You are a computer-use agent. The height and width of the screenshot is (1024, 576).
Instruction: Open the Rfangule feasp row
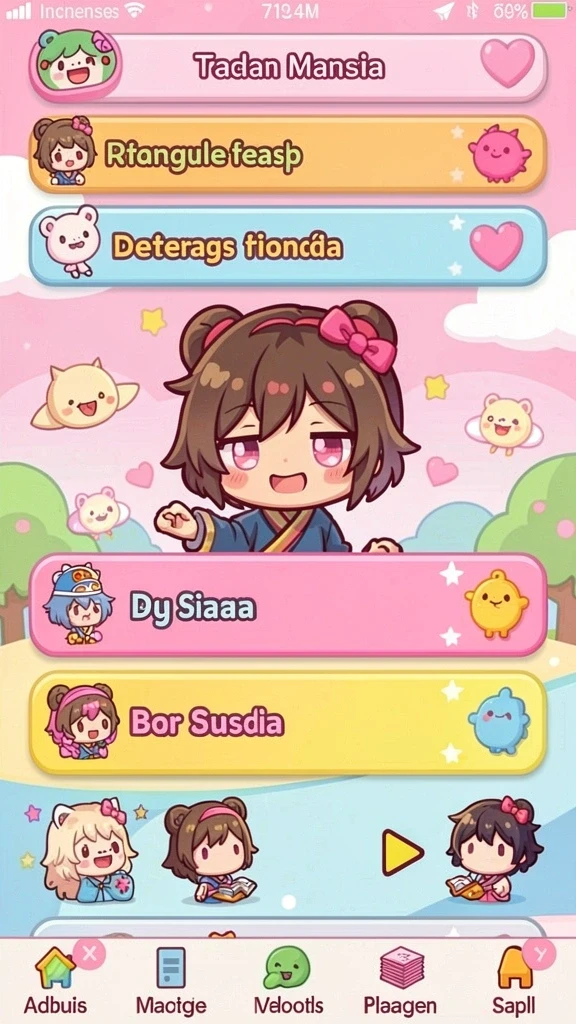[x=287, y=155]
